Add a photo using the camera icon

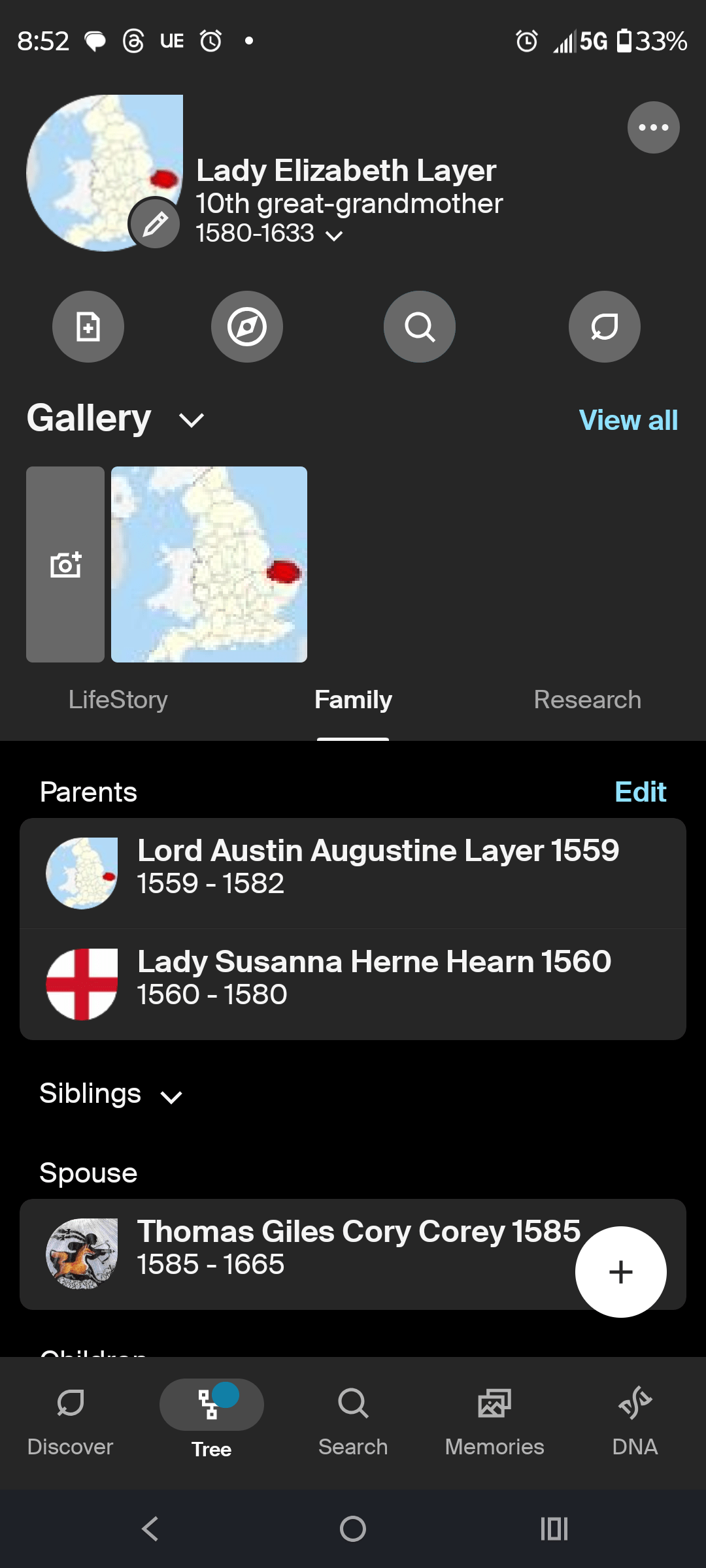65,564
